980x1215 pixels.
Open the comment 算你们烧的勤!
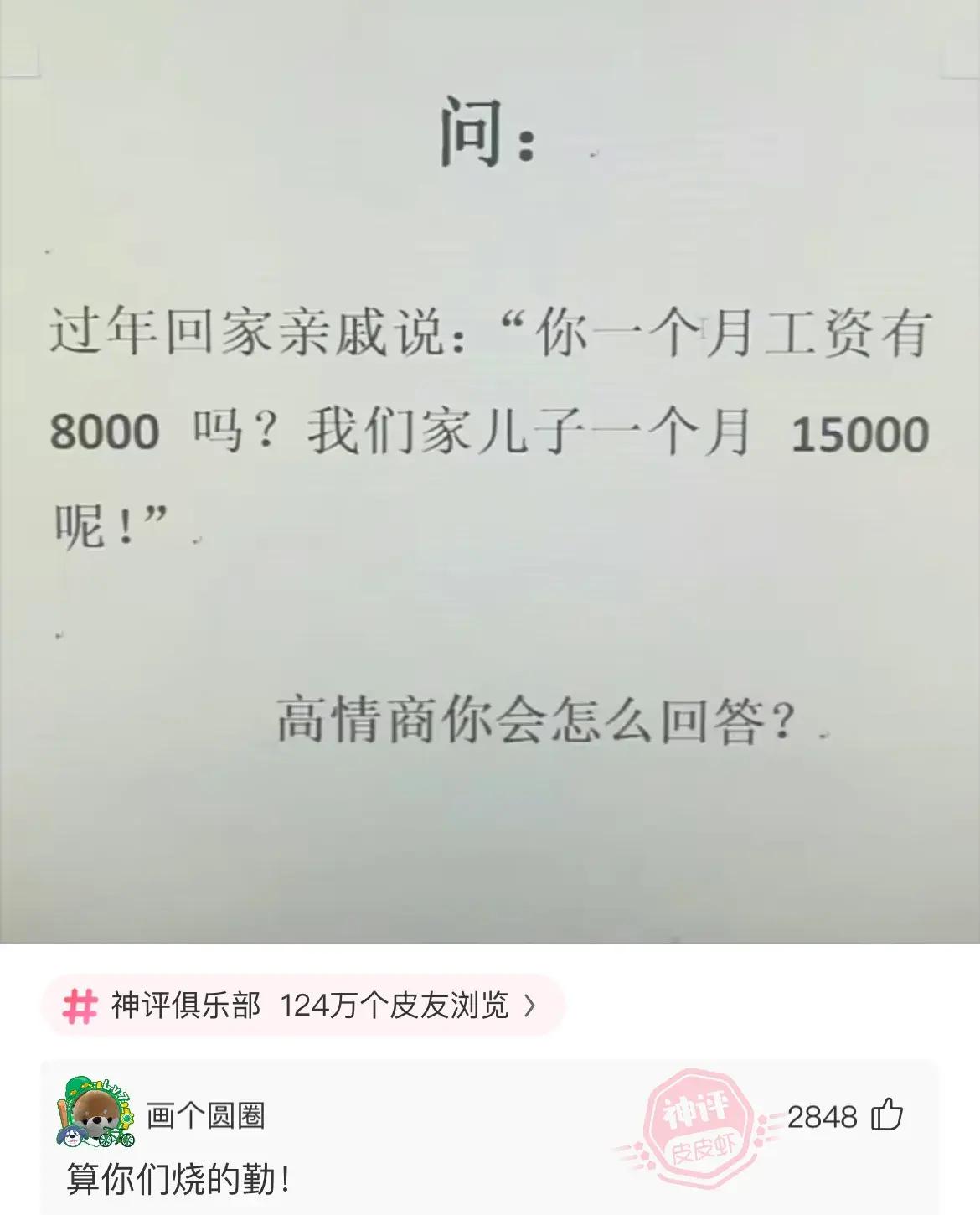pyautogui.click(x=179, y=1180)
